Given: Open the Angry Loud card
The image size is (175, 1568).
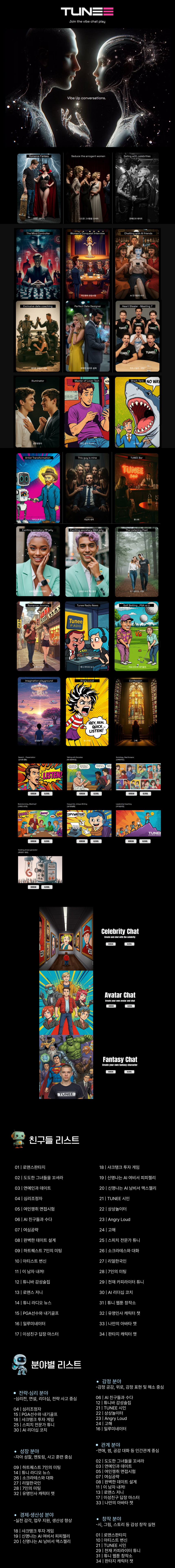Looking at the screenshot, I should click(87, 712).
